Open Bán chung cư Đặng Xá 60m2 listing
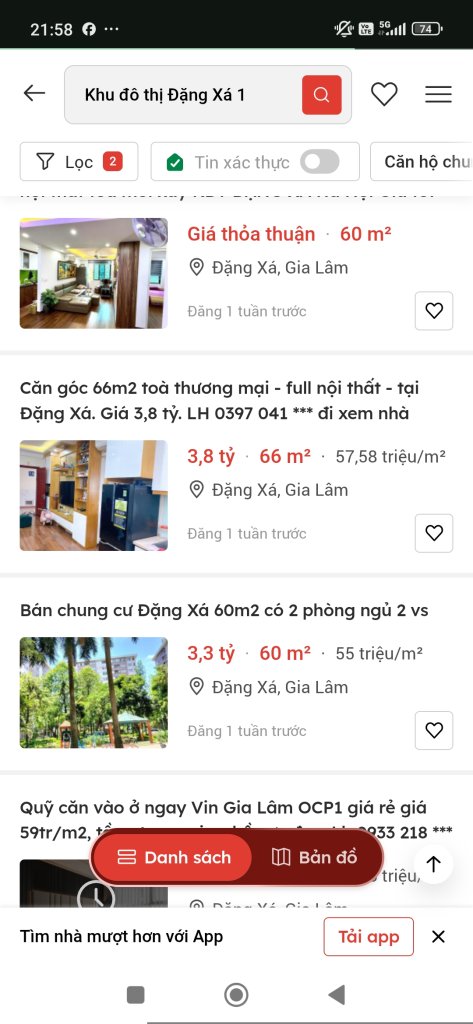The image size is (473, 1024). (224, 611)
